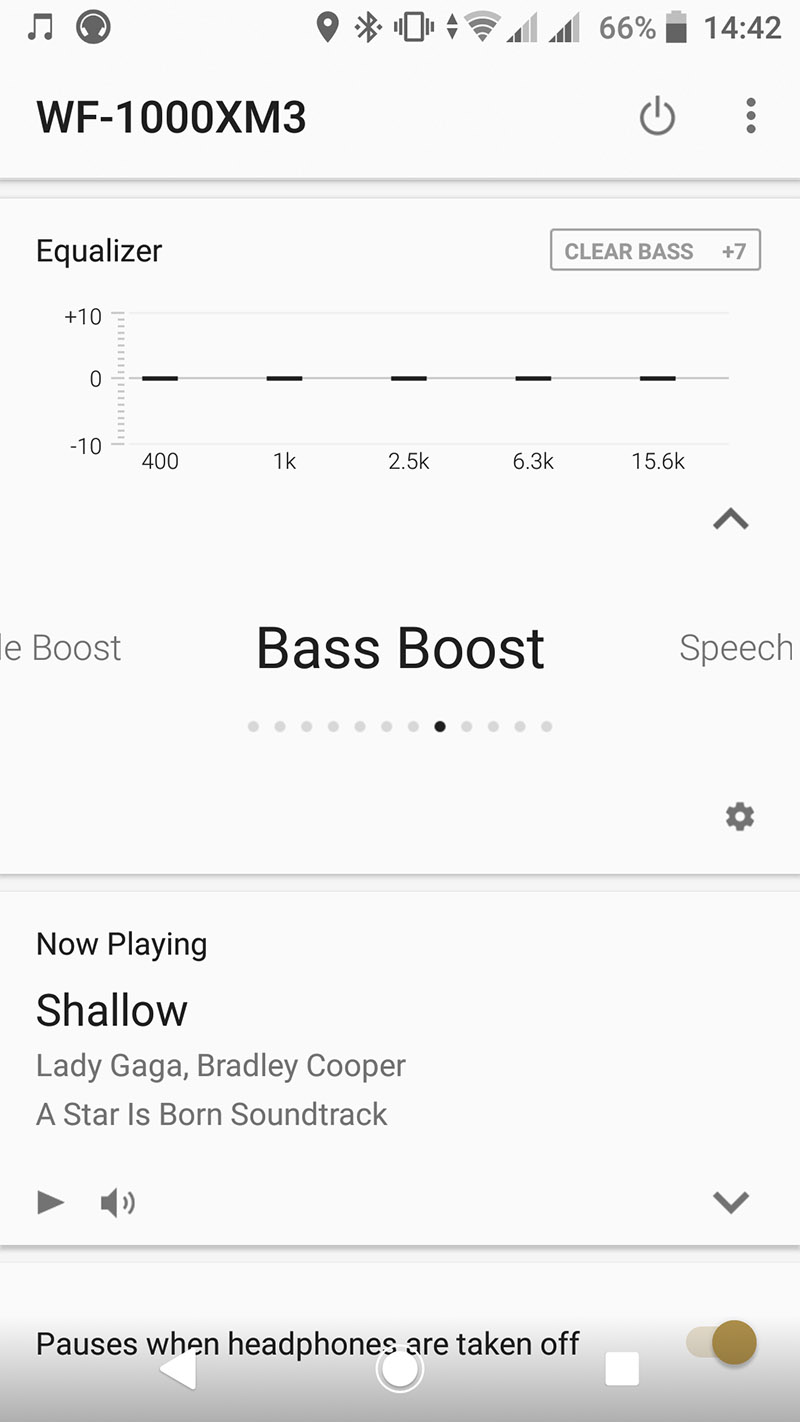Tap the Shallow track title
This screenshot has height=1422, width=800.
click(111, 1010)
